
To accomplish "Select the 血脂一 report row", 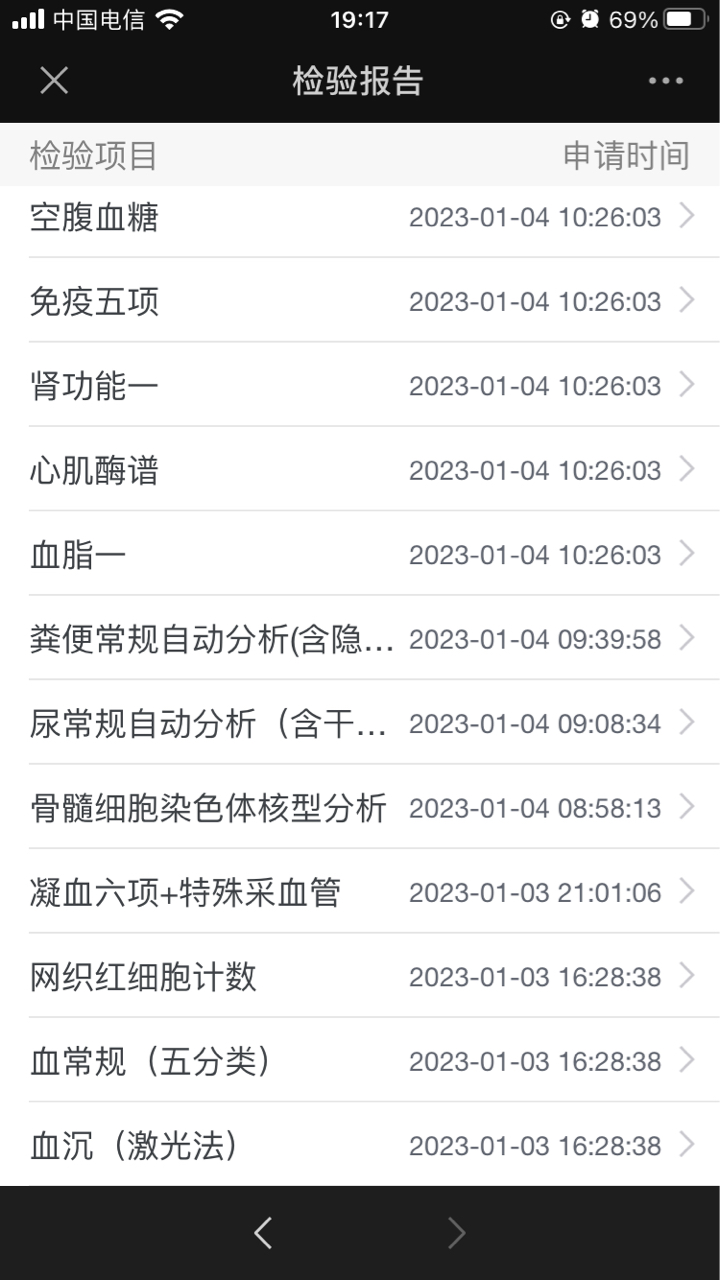I will coord(360,554).
